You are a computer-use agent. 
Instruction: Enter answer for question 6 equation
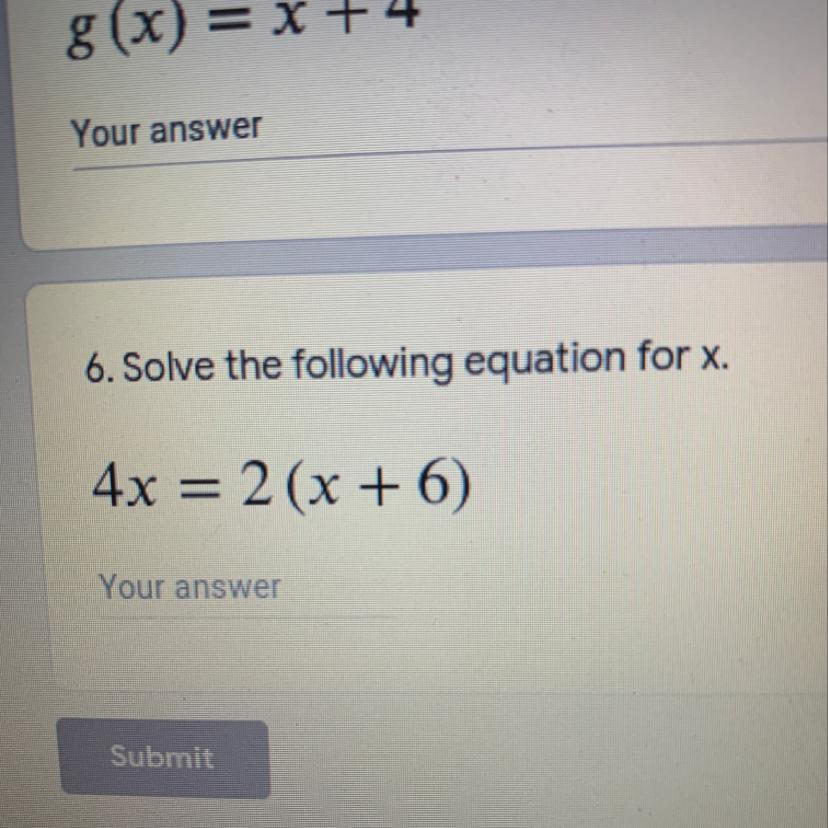click(x=240, y=590)
